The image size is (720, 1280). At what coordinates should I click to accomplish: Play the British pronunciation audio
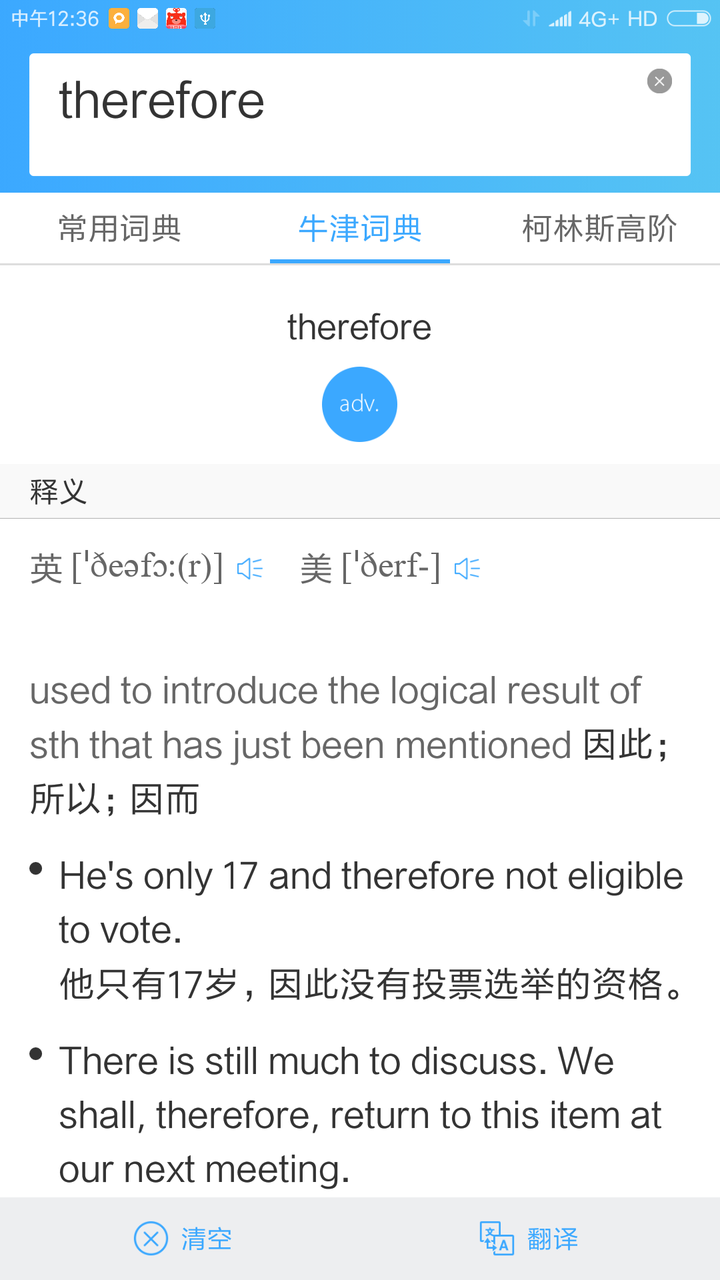(249, 568)
